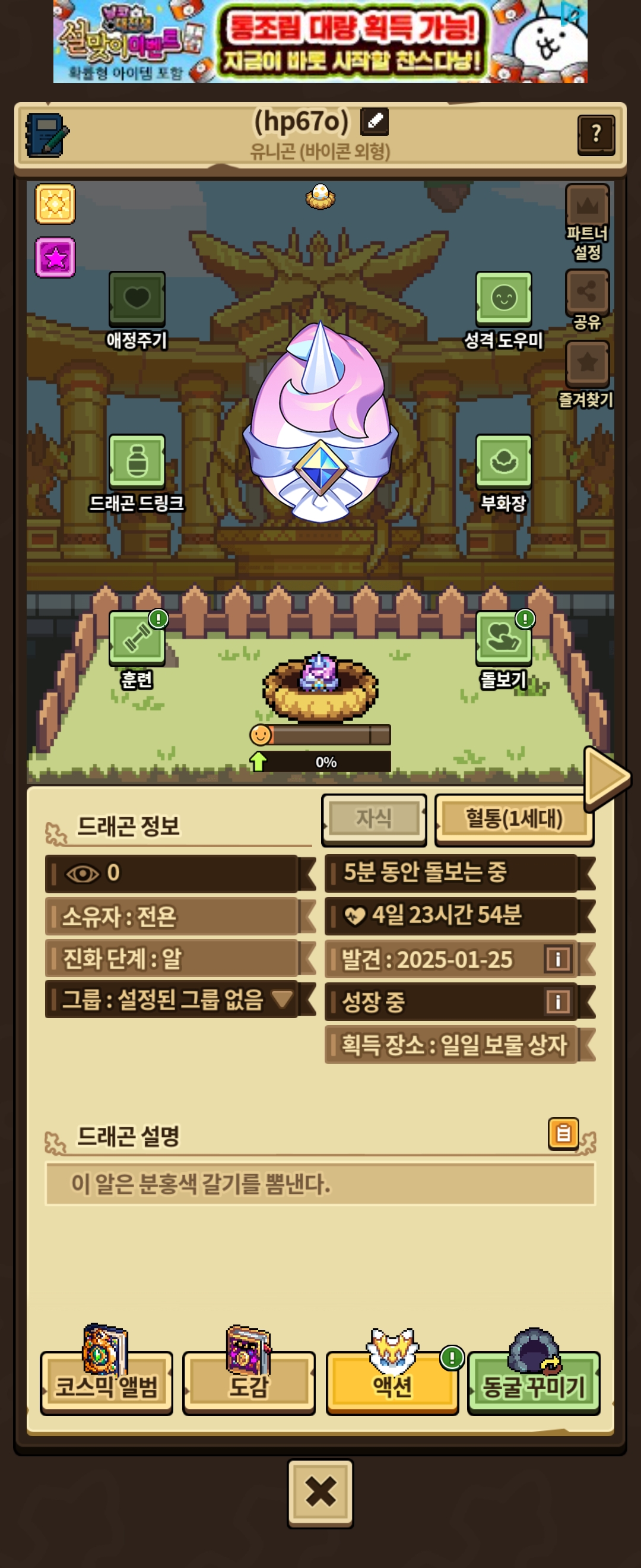Image resolution: width=641 pixels, height=1568 pixels.
Task: Open 파트너 설정 partner settings
Action: click(x=587, y=207)
